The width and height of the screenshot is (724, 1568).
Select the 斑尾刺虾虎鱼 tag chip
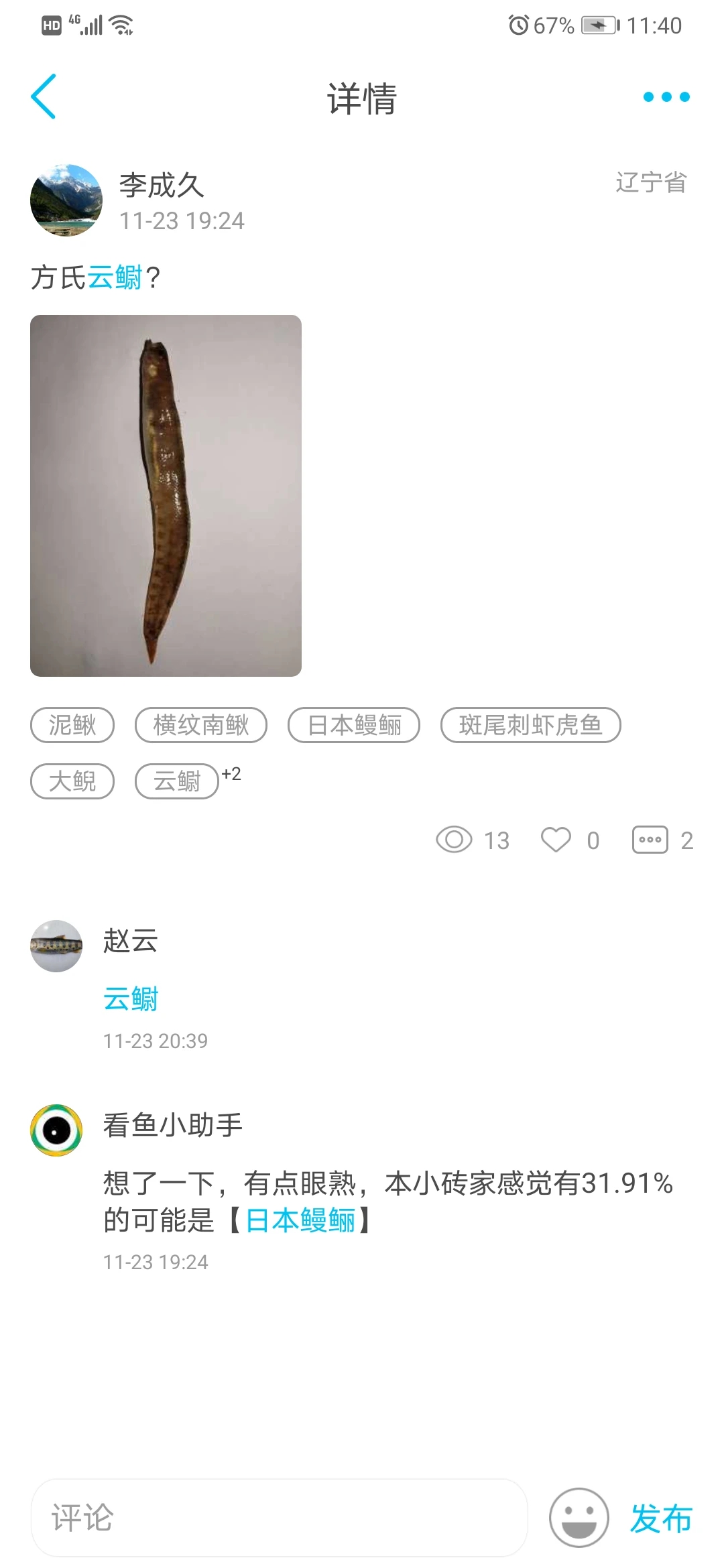point(530,725)
